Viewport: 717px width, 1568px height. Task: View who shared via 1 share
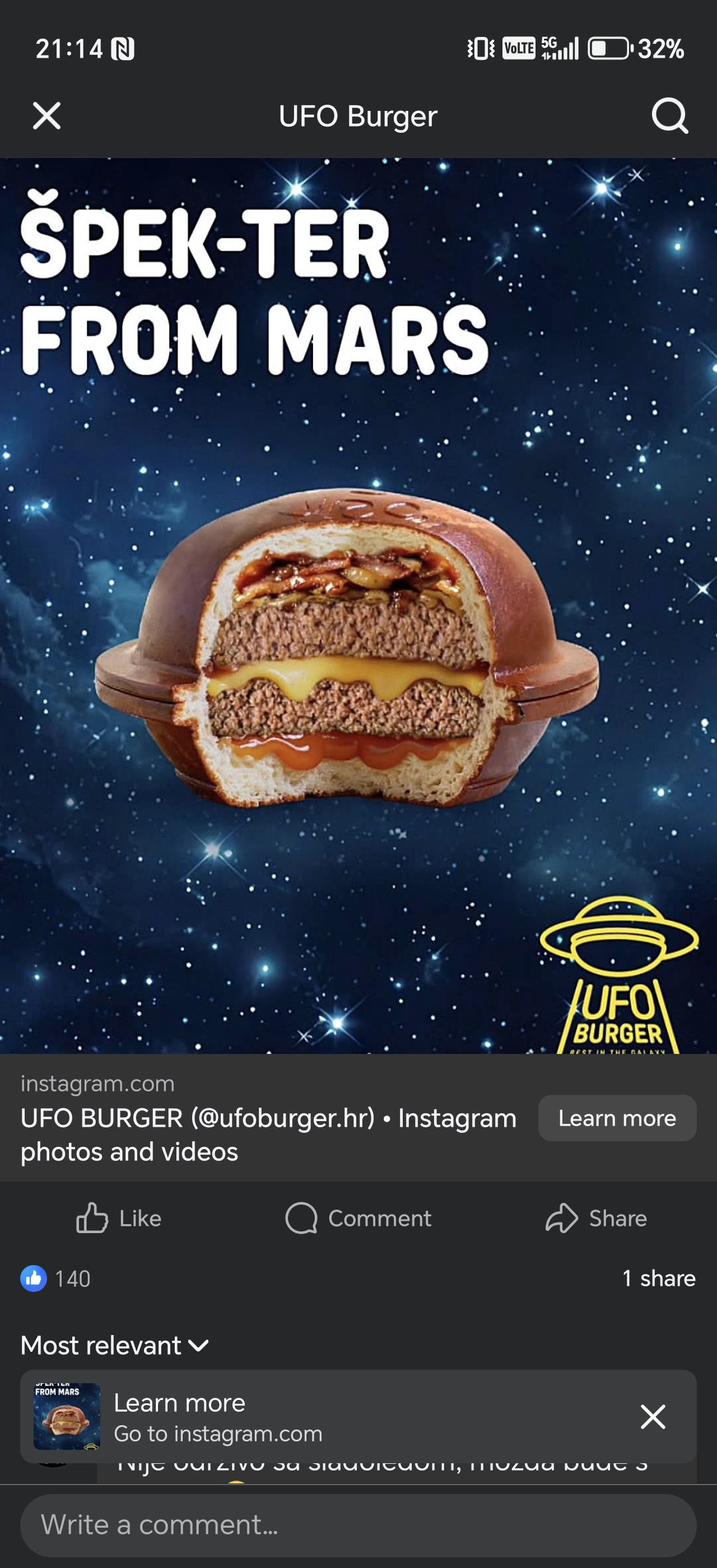659,1278
